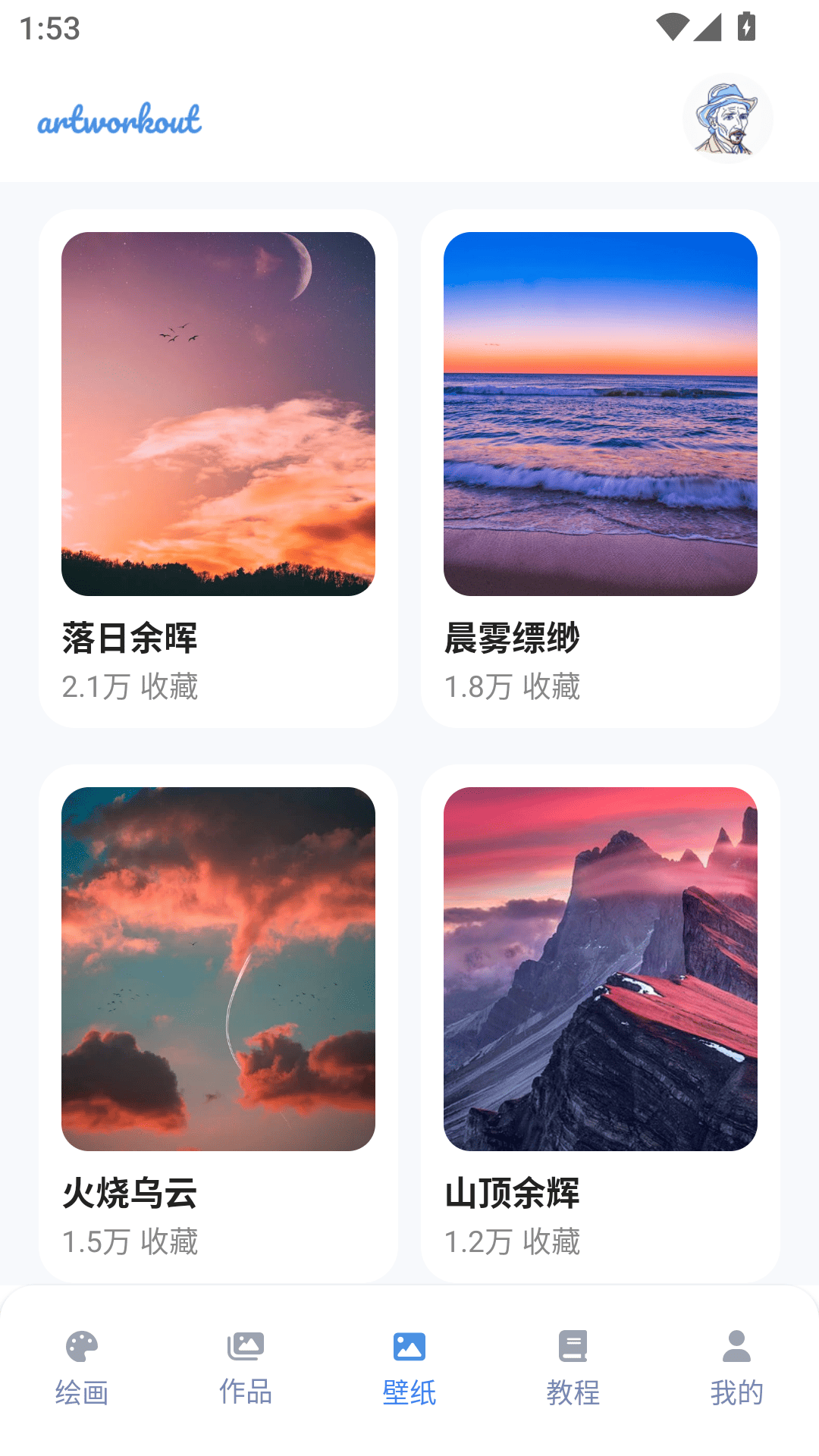View the 山顶余辉 wallpaper image
This screenshot has width=819, height=1456.
point(600,968)
